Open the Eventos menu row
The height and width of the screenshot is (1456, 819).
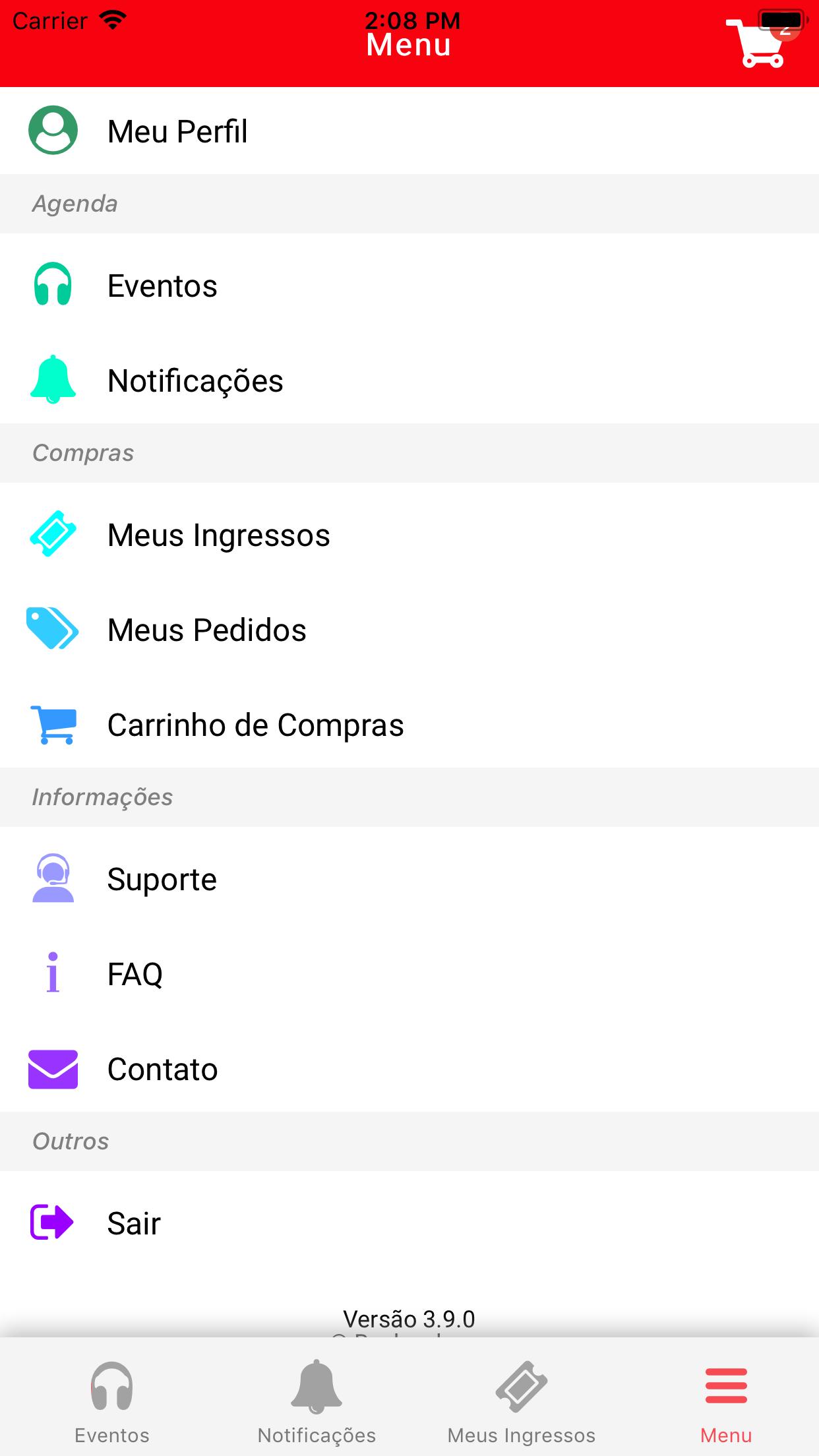click(409, 286)
